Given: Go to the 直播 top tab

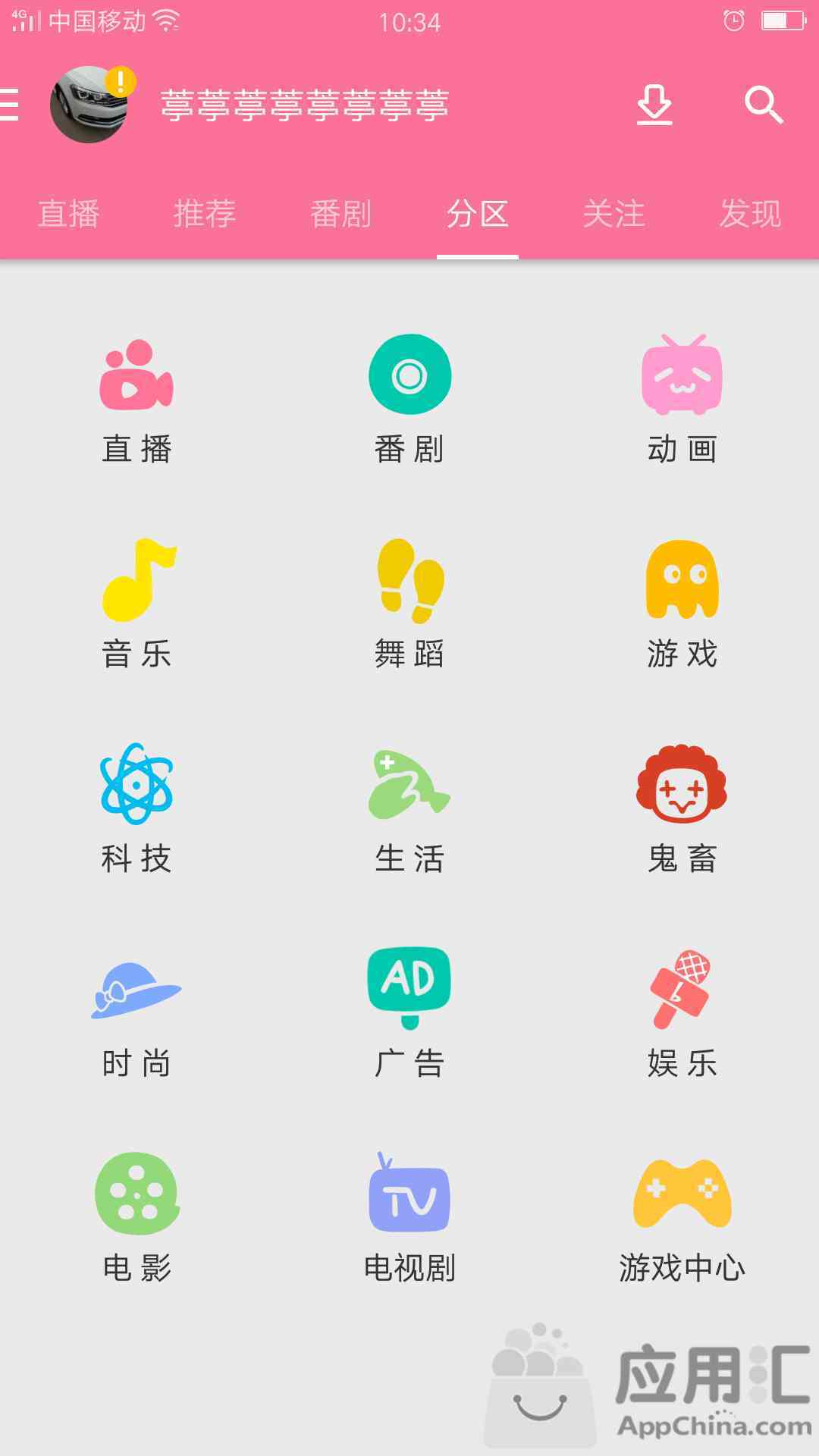Looking at the screenshot, I should pyautogui.click(x=68, y=214).
